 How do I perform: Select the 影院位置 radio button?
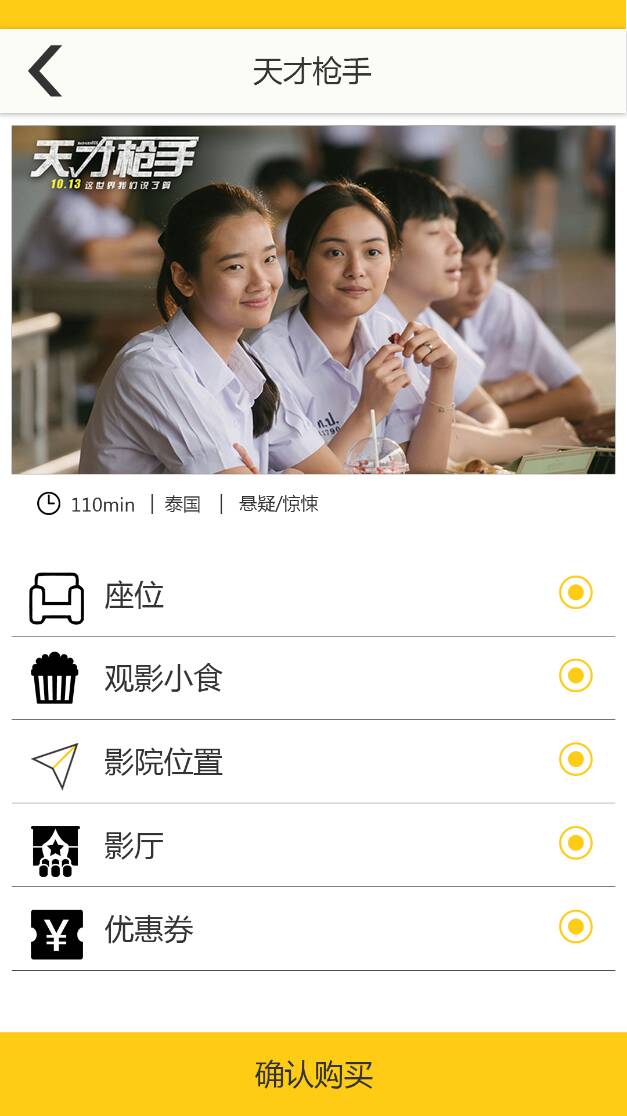coord(575,760)
